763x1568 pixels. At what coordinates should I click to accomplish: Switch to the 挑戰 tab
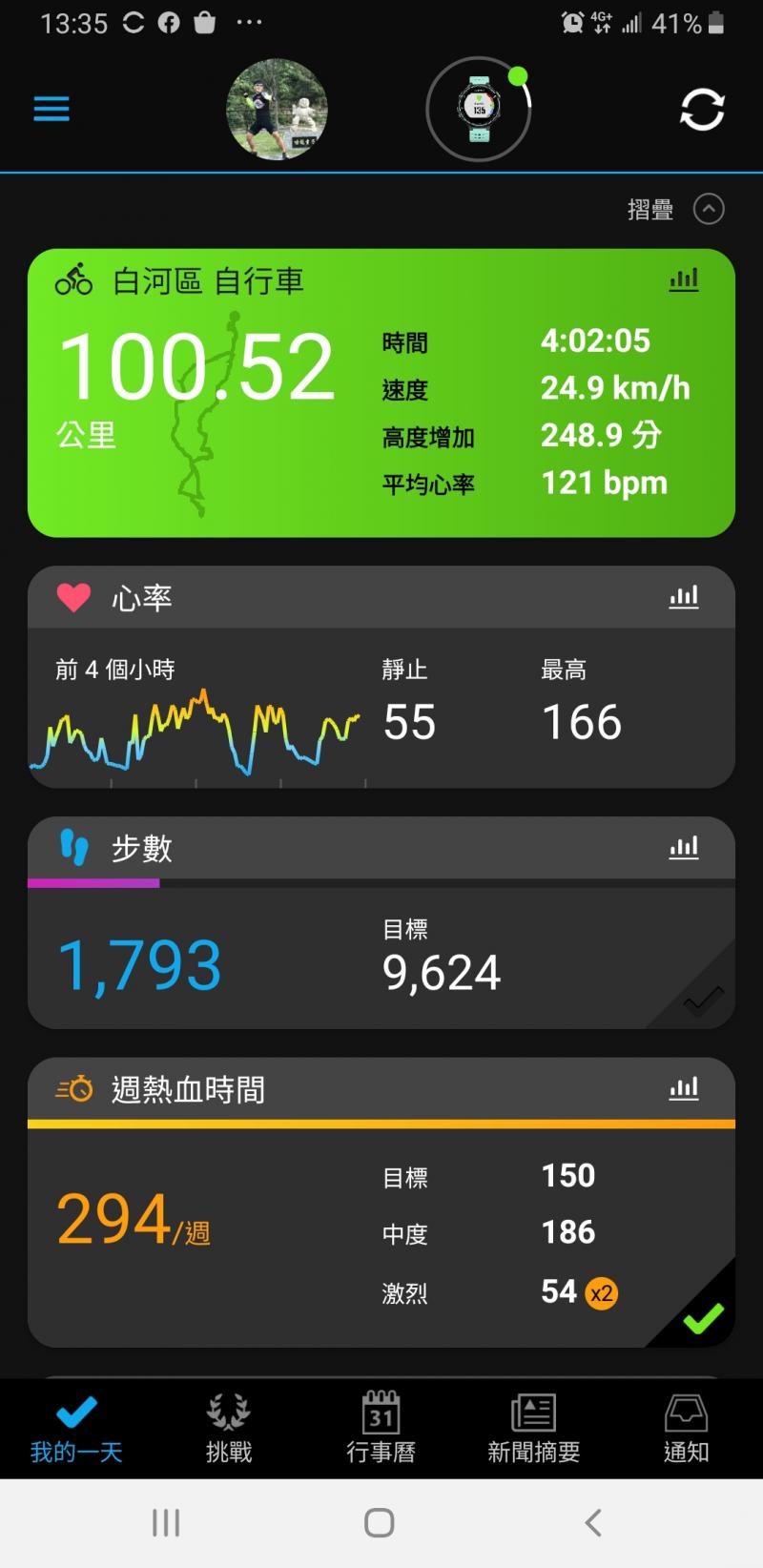(x=229, y=1429)
